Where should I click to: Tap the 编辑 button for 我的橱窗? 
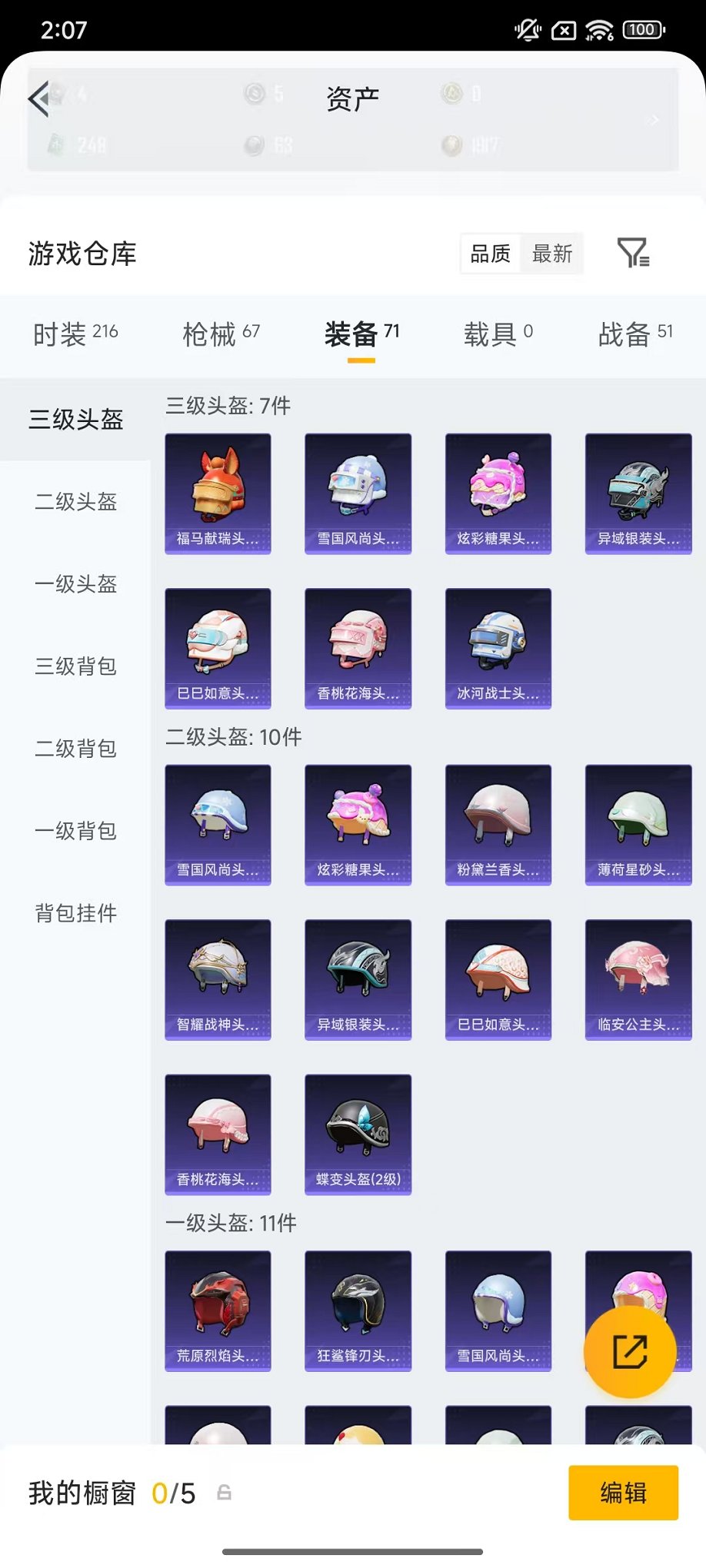coord(623,1493)
